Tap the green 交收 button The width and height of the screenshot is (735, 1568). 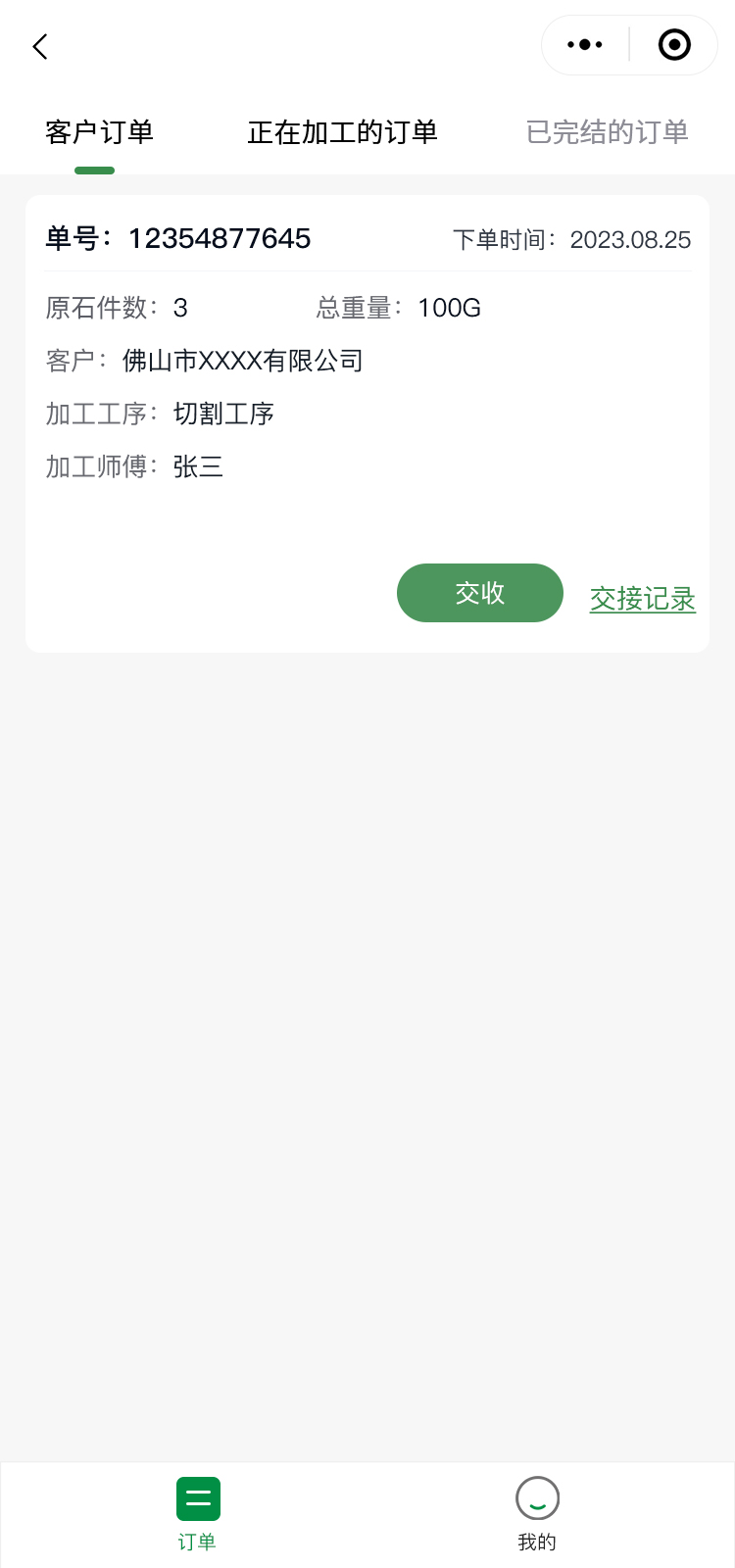(479, 593)
